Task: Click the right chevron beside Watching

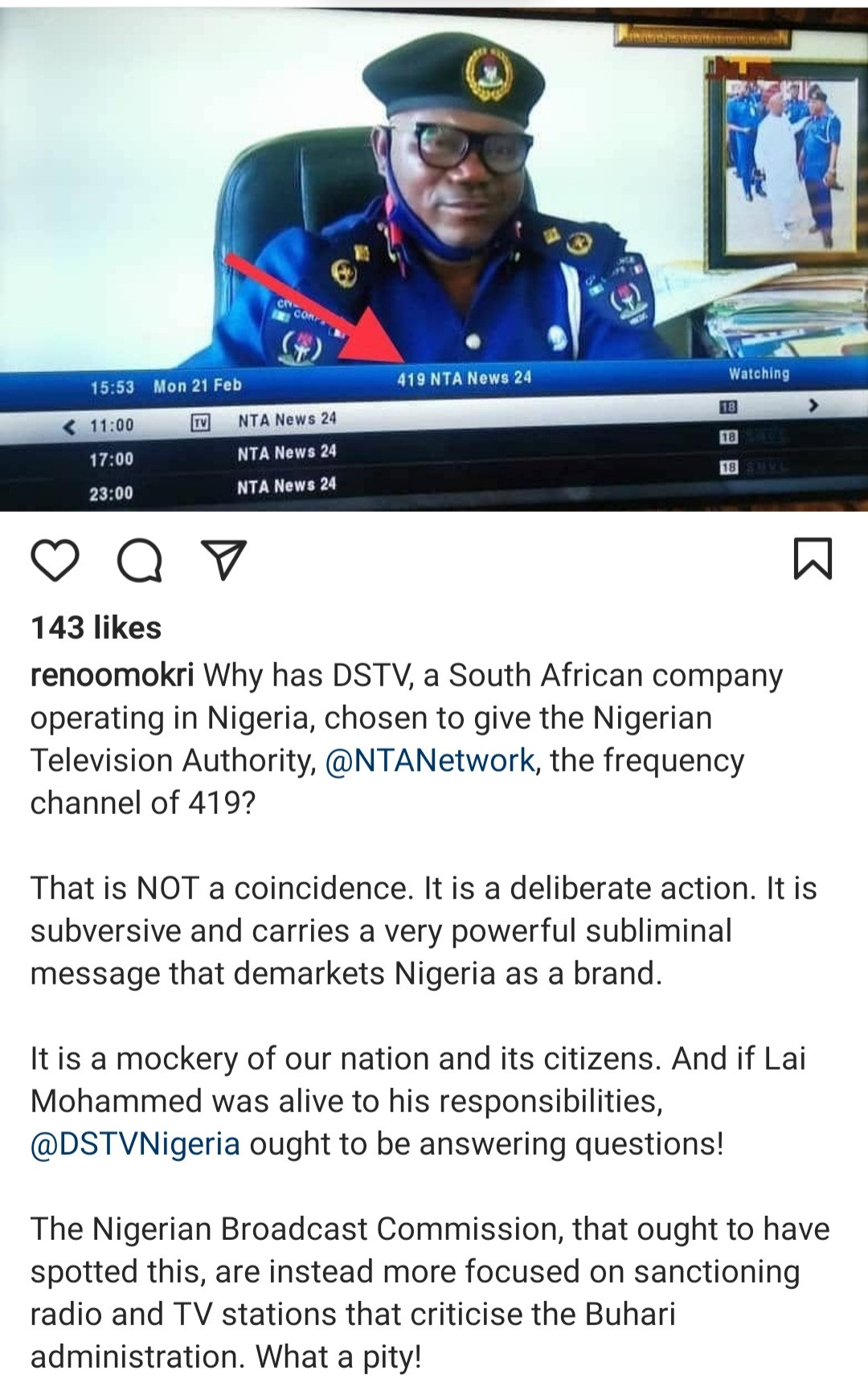Action: tap(814, 406)
